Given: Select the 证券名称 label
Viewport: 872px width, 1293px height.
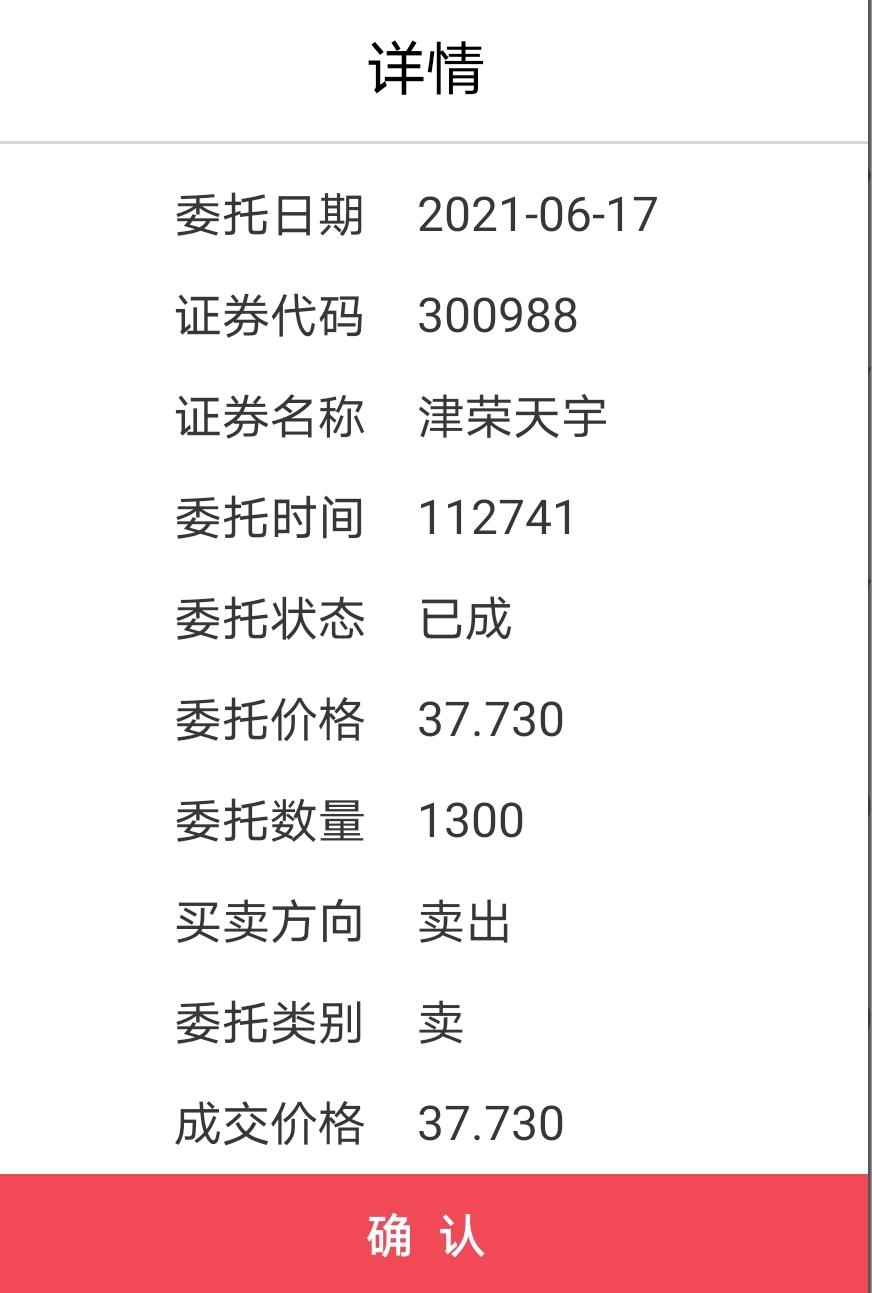Looking at the screenshot, I should [x=270, y=415].
